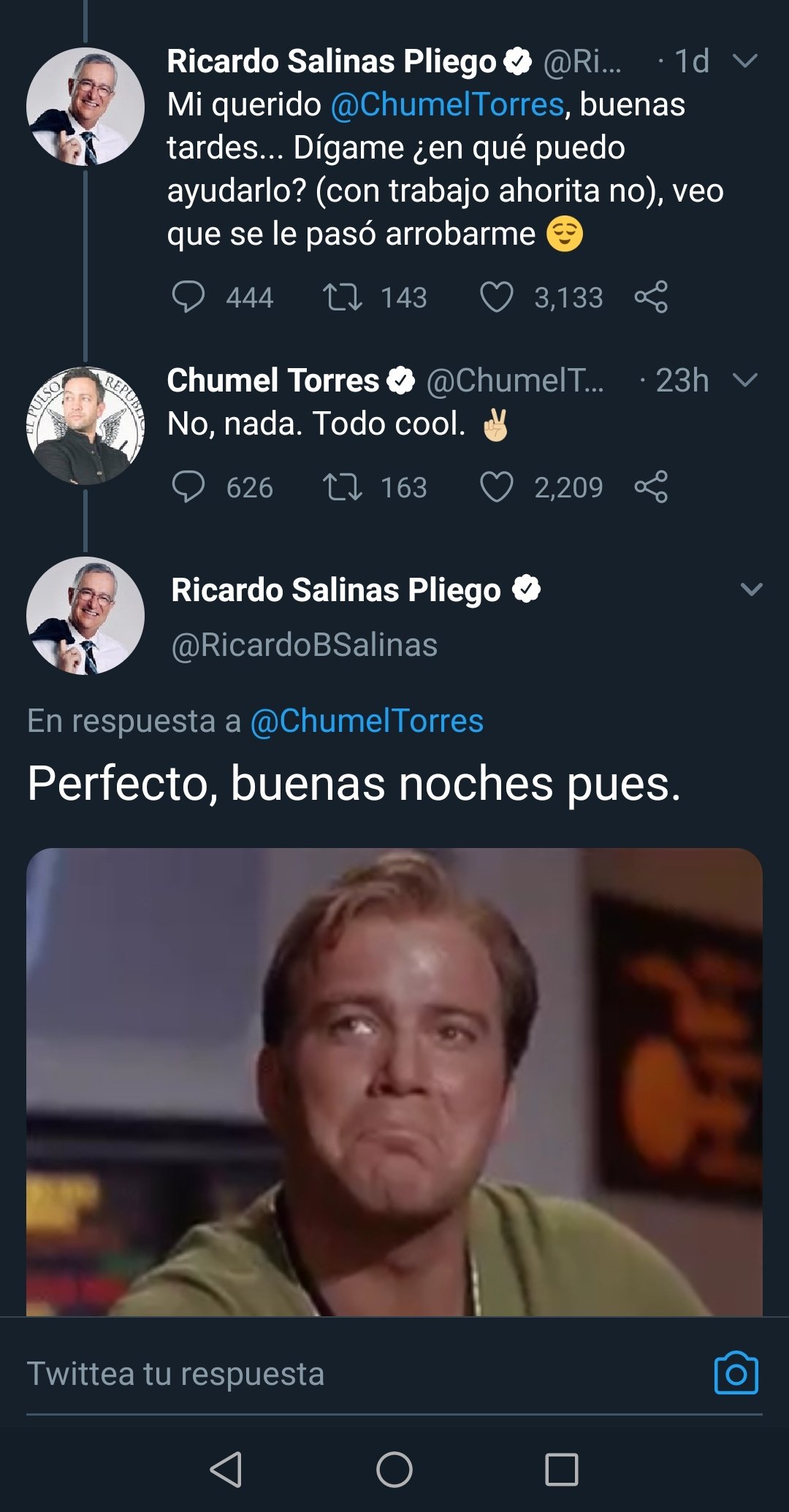789x1512 pixels.
Task: Share Ricardo's 'Mi querido' tweet
Action: (x=651, y=297)
